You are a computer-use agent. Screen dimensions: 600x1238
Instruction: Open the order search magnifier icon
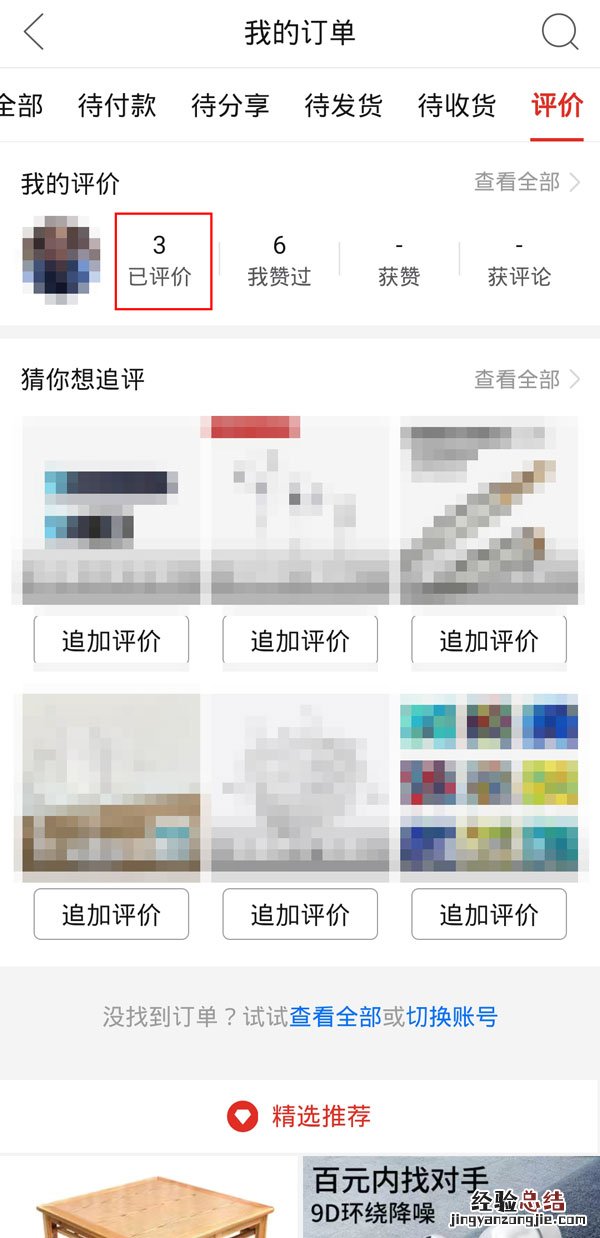(560, 33)
